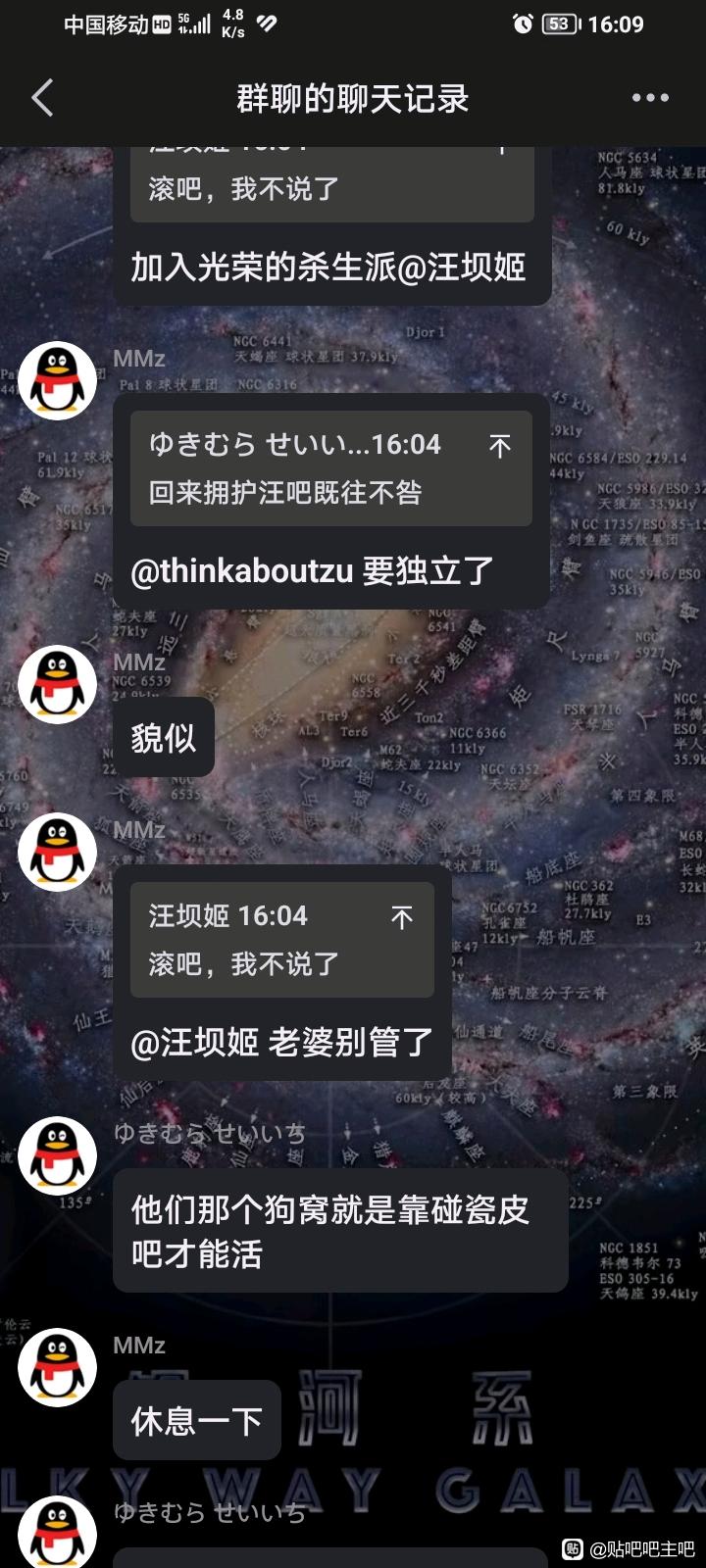Open MMz's avatar beside '要独立了' message
The width and height of the screenshot is (706, 1568).
58,381
